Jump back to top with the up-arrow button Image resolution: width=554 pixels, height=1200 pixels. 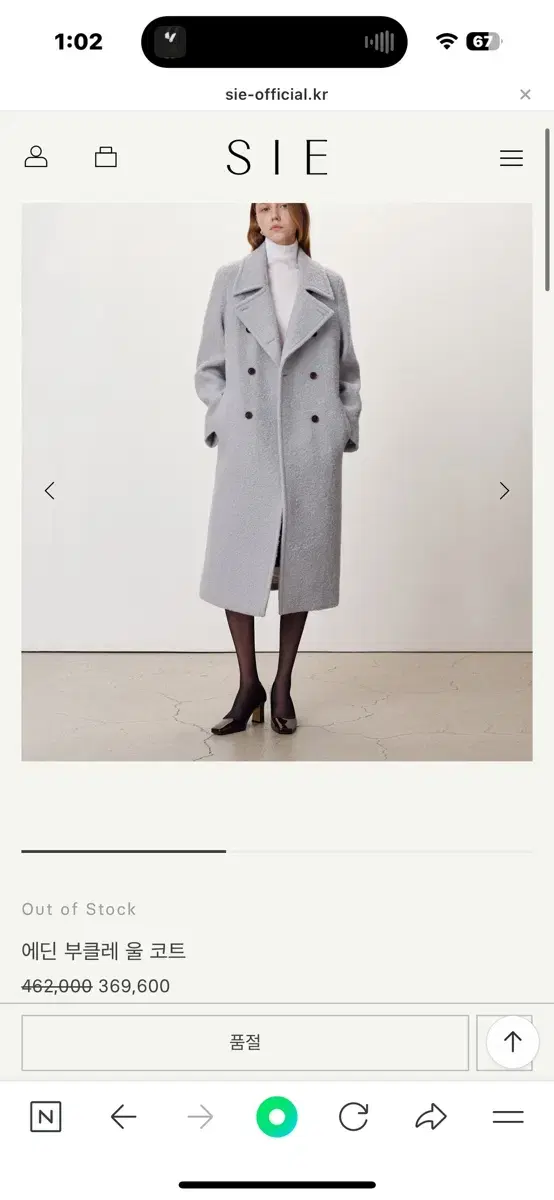point(513,1042)
